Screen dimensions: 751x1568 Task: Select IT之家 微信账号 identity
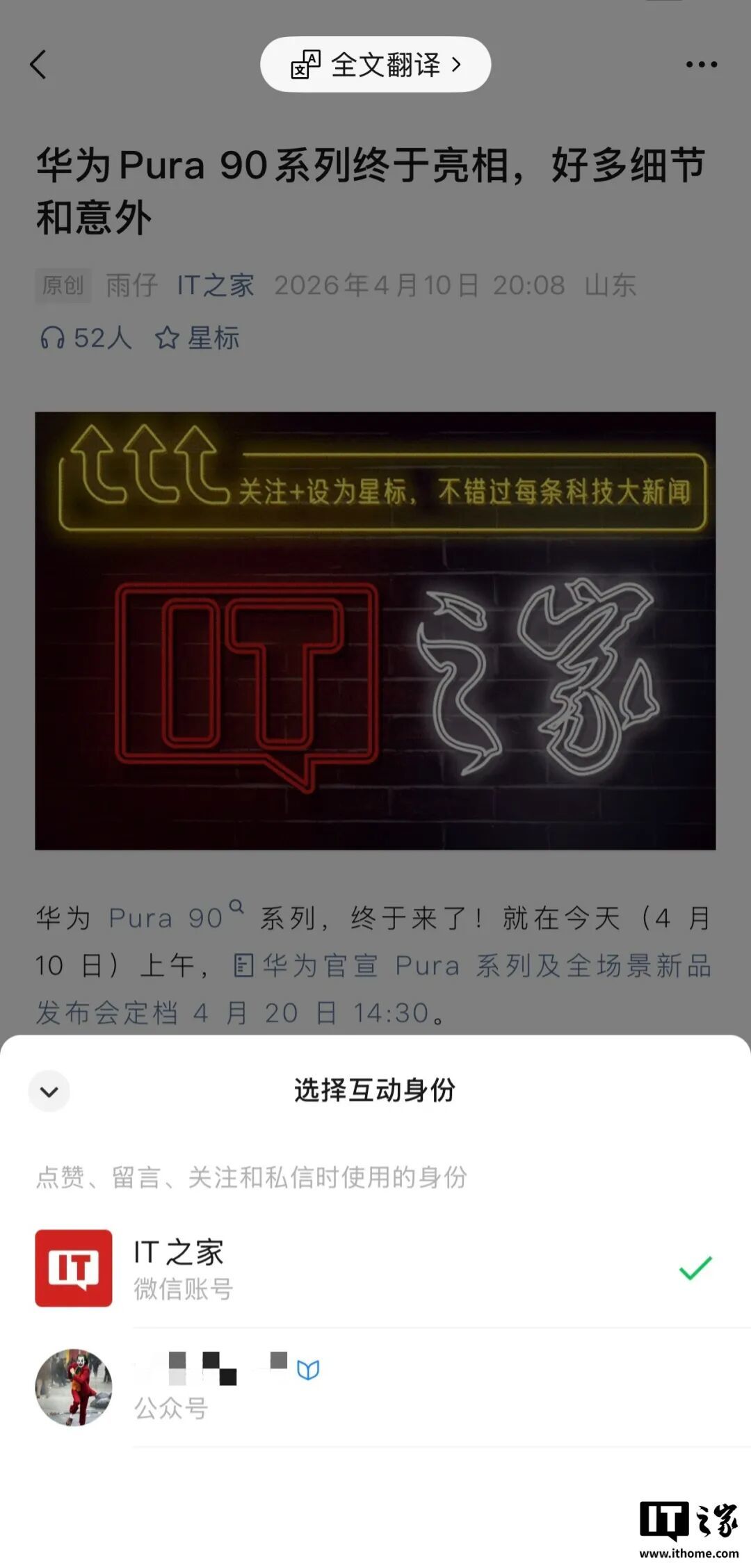click(375, 1268)
